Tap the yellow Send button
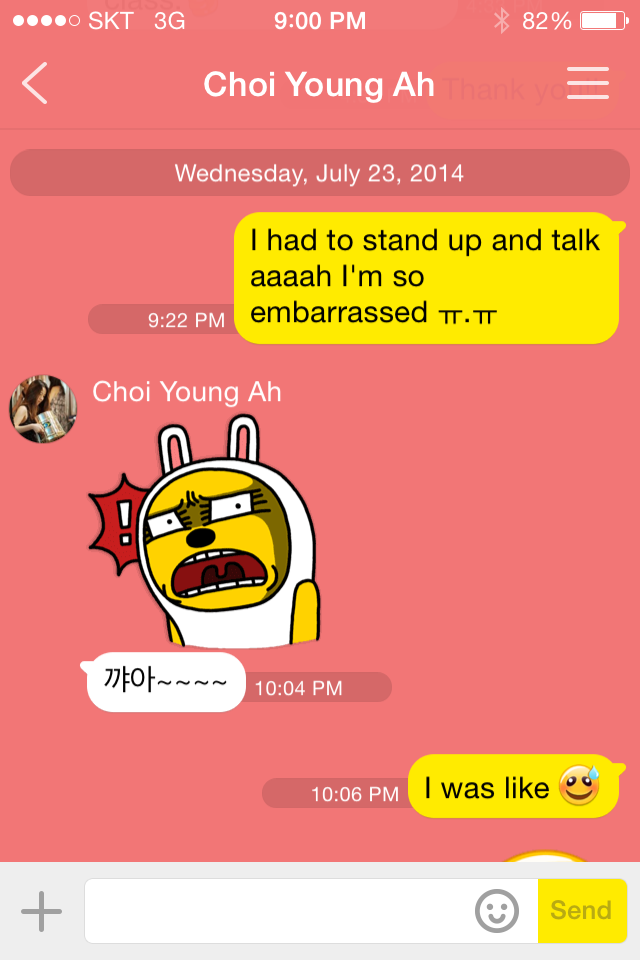Image resolution: width=640 pixels, height=960 pixels. coord(581,911)
